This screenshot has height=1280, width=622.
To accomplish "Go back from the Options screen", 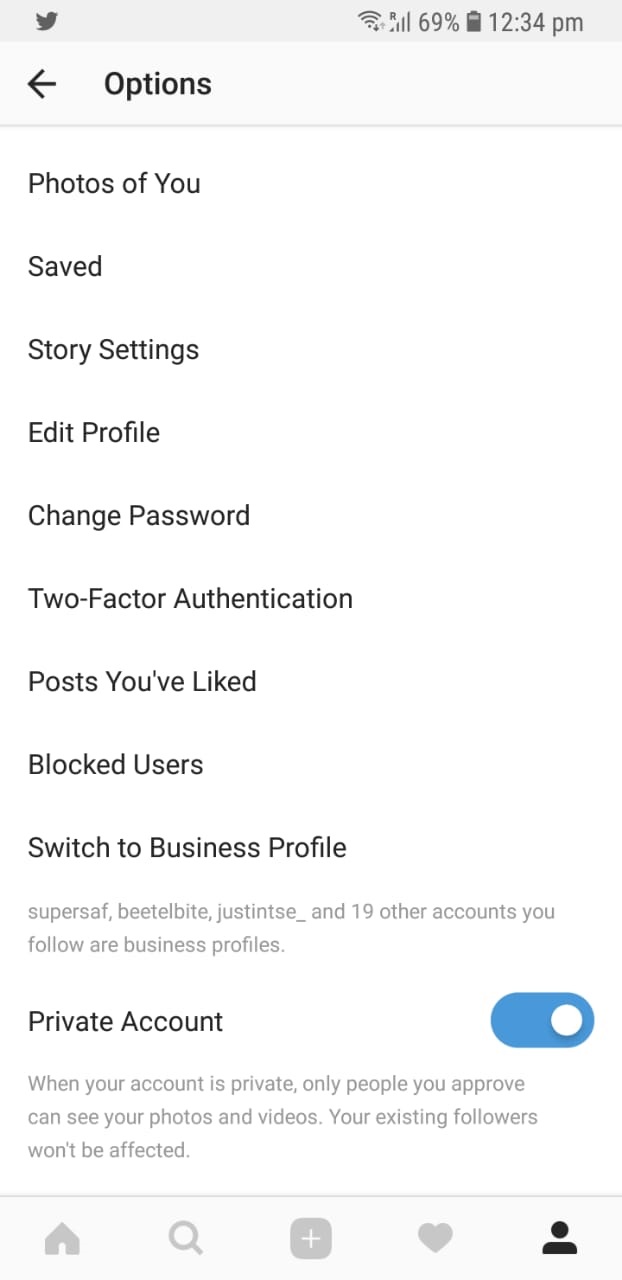I will pyautogui.click(x=42, y=84).
